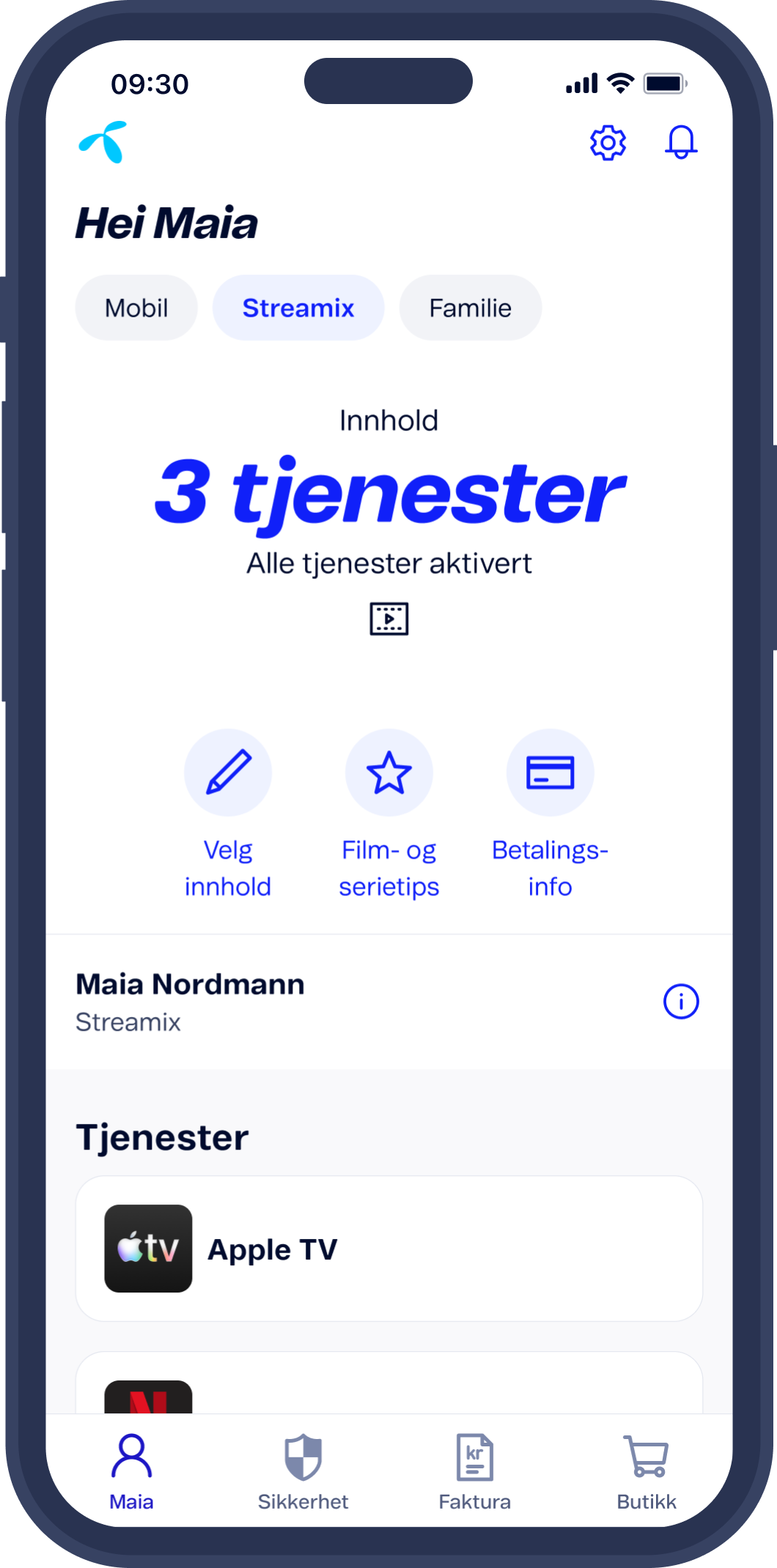Select the Streamix tab
Image resolution: width=777 pixels, height=1568 pixels.
pyautogui.click(x=298, y=308)
